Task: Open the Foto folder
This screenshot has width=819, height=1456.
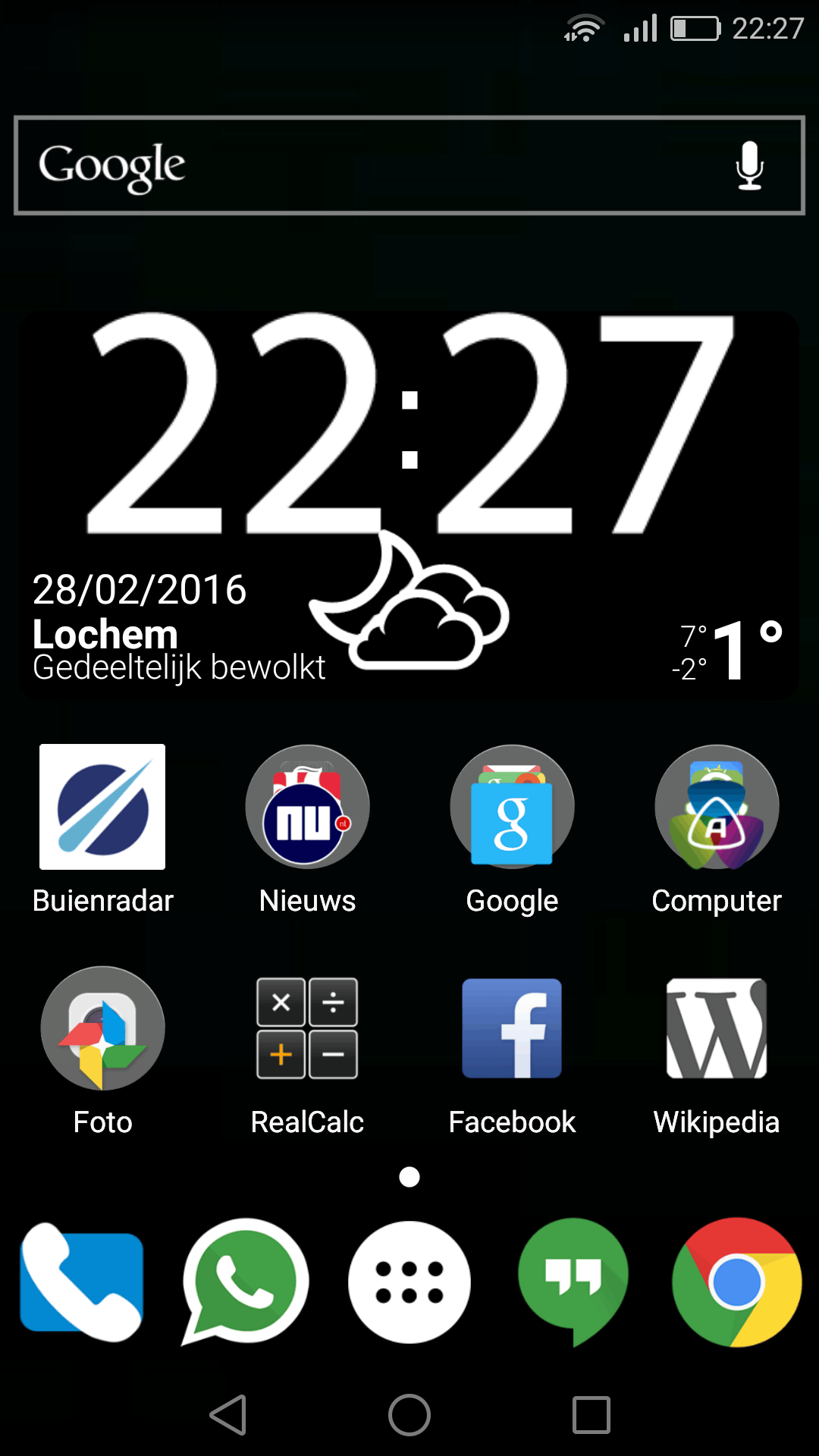Action: [x=102, y=1028]
